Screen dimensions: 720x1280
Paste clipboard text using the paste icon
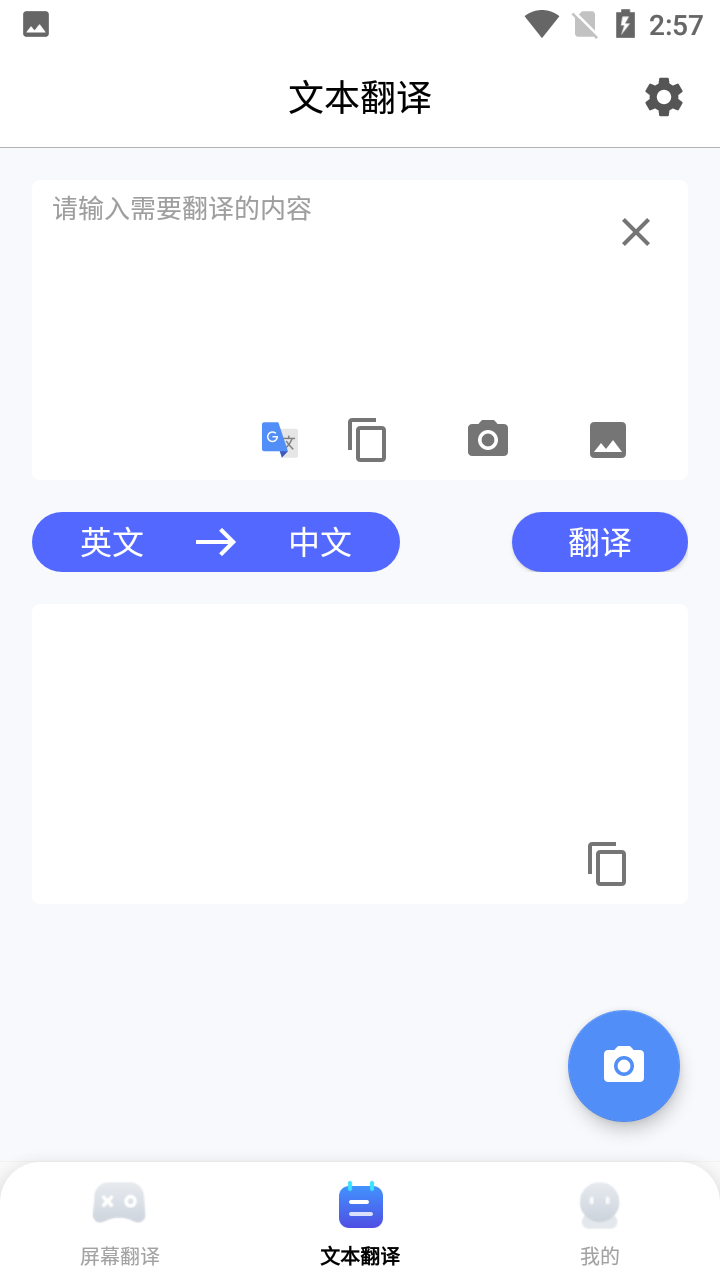(366, 439)
